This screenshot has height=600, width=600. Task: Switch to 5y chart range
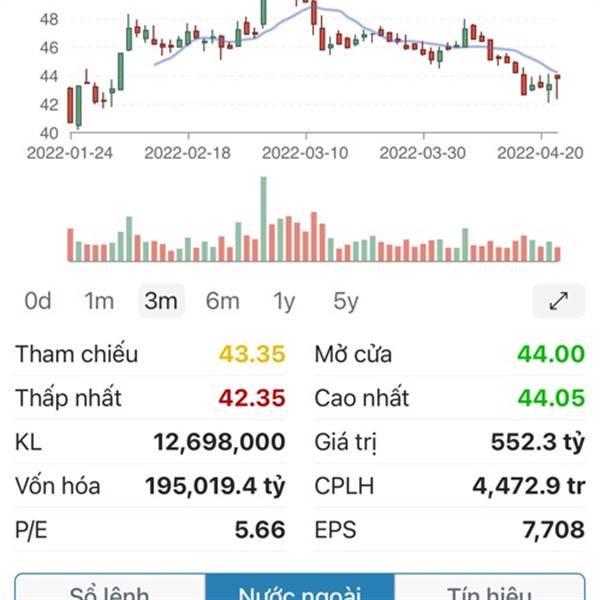click(346, 300)
